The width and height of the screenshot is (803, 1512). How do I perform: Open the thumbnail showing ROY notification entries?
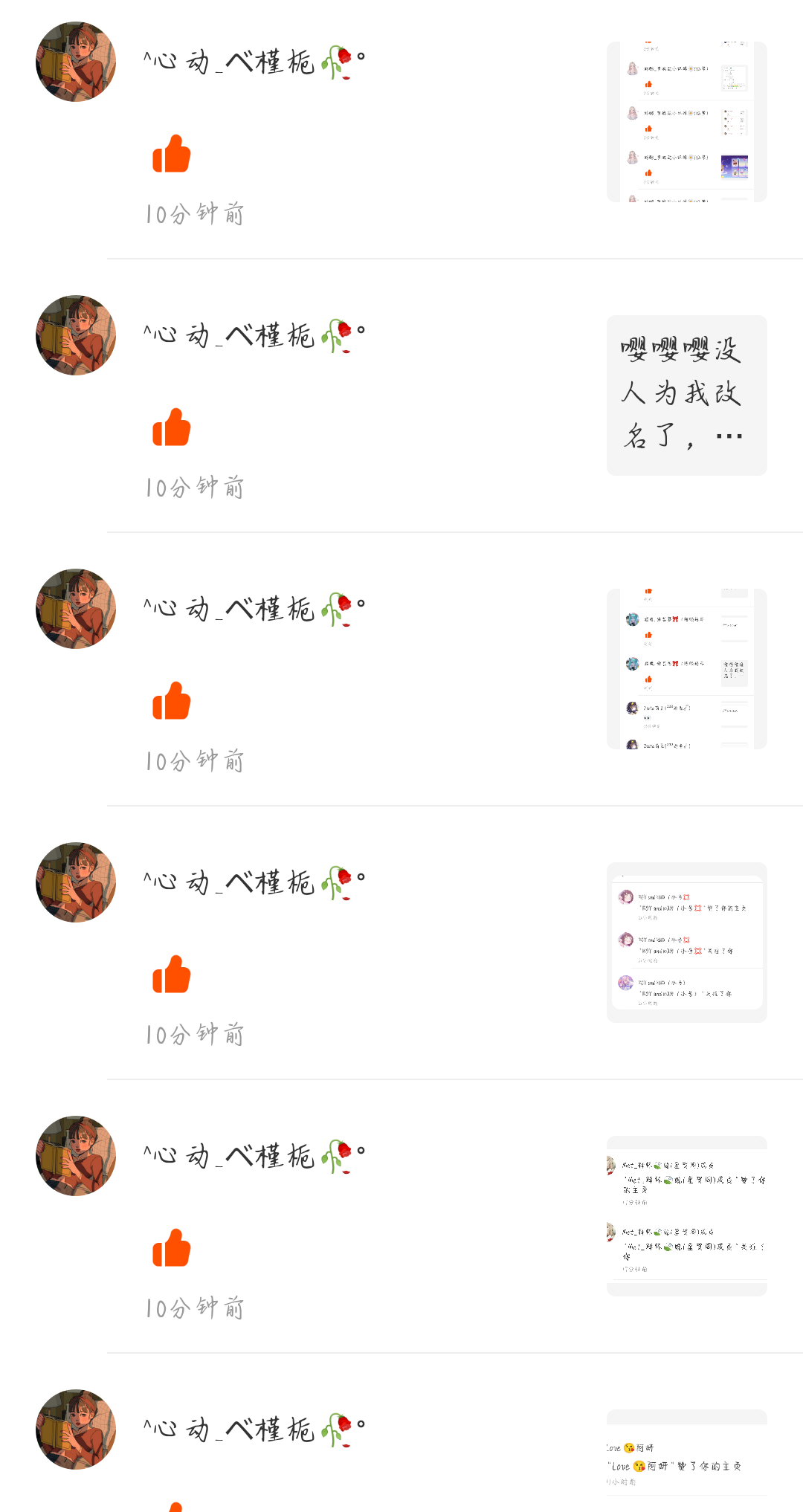(686, 942)
